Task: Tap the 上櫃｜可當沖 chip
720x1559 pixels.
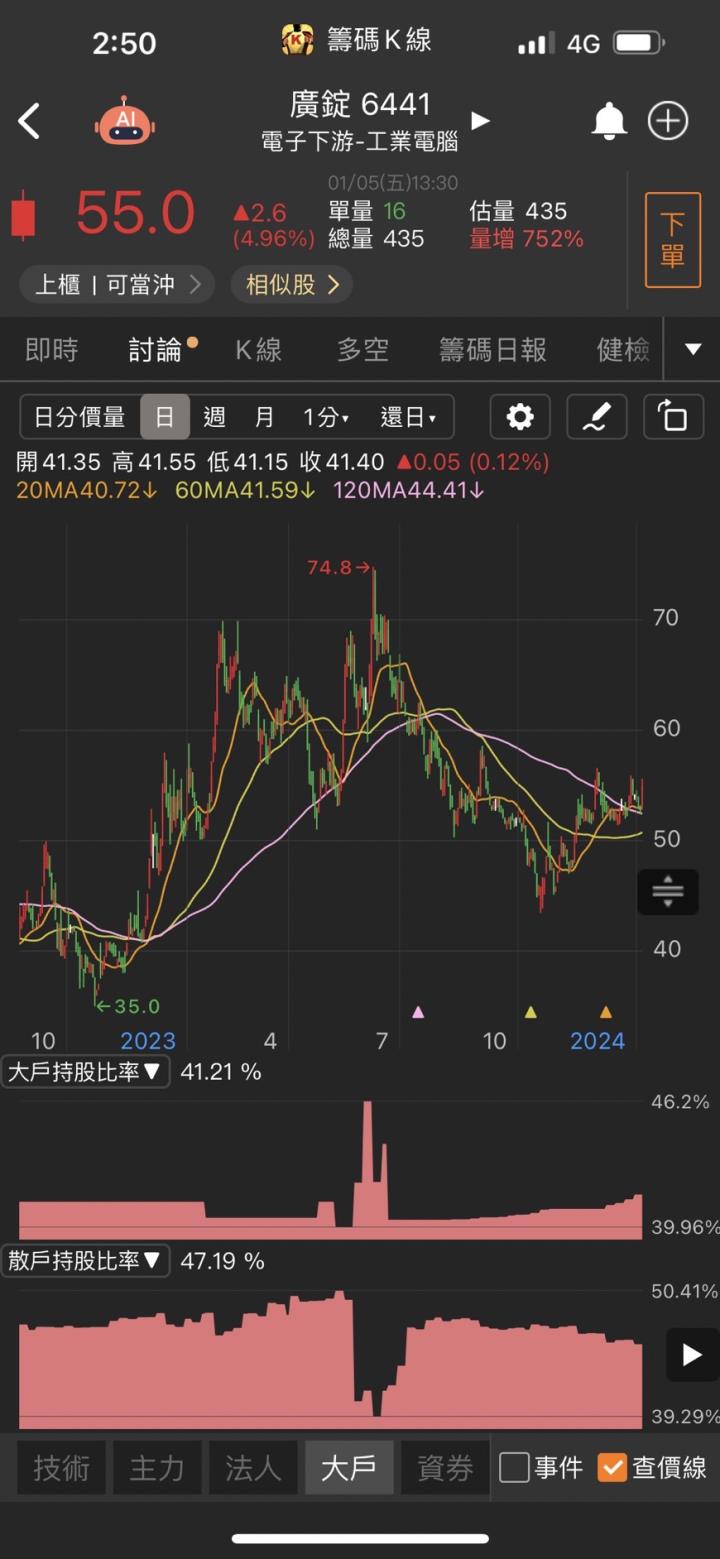Action: click(x=117, y=285)
